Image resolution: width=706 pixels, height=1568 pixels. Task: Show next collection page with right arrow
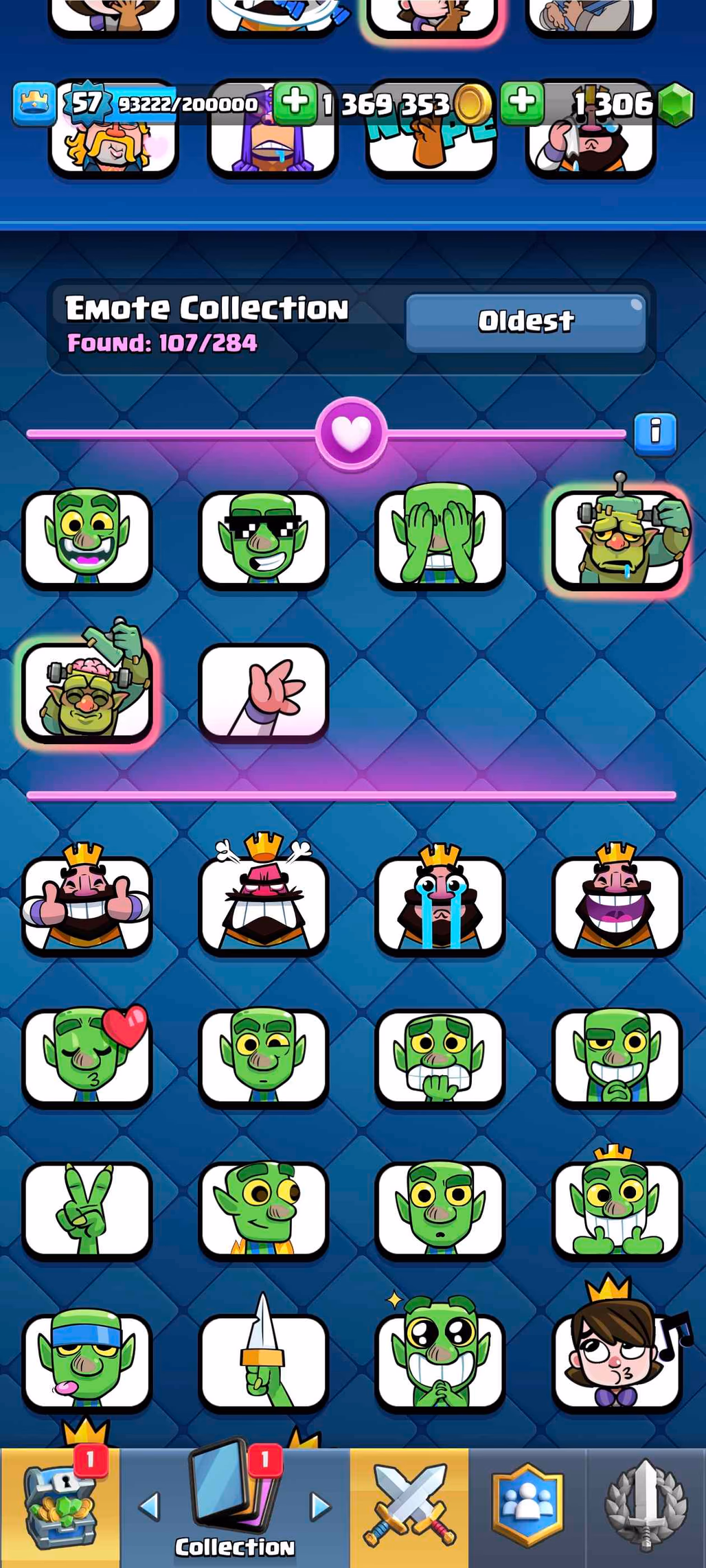320,1508
